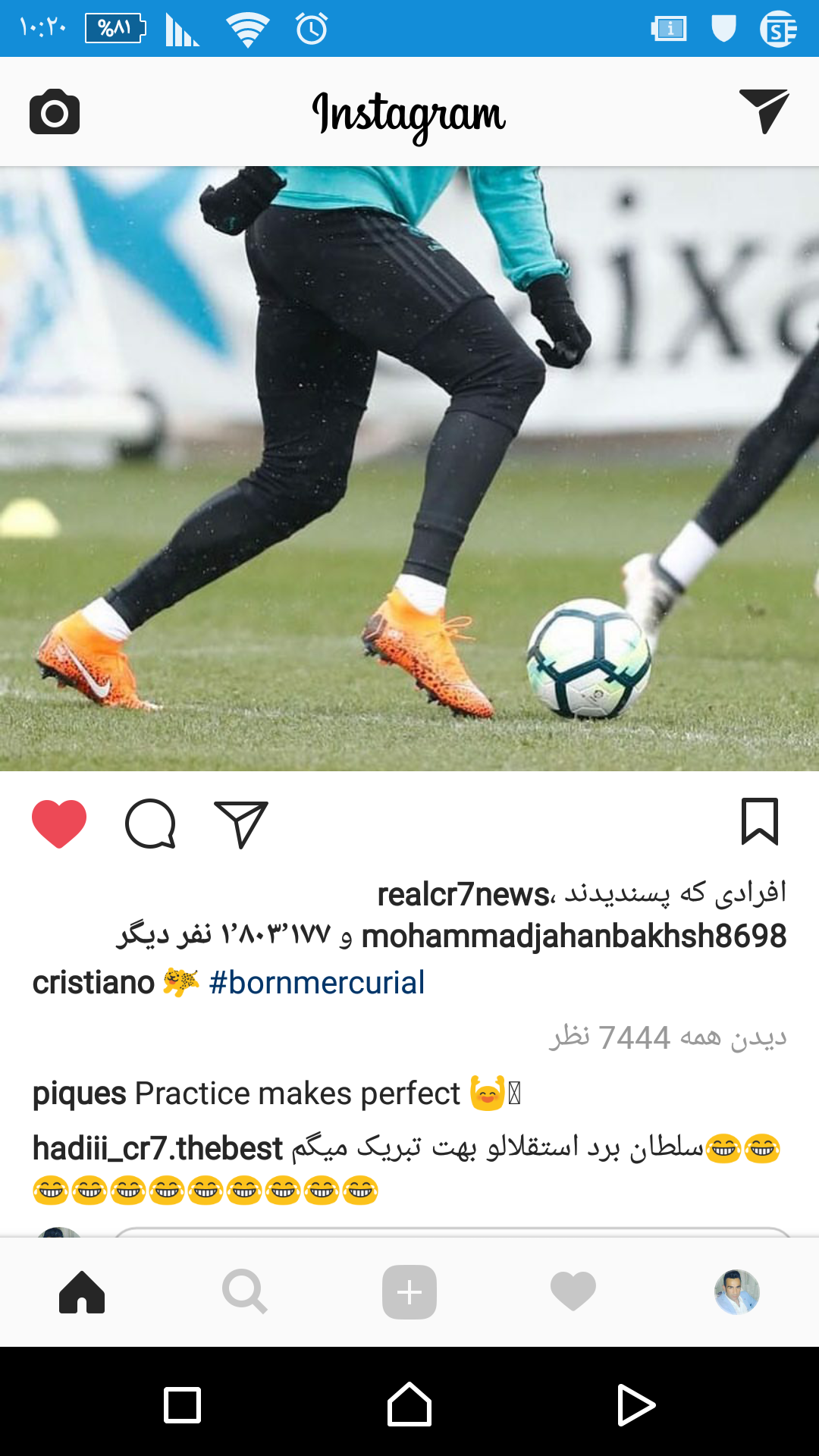This screenshot has height=1456, width=819.
Task: Open hadiii_cr7.thebest commenter profile
Action: (x=157, y=1149)
